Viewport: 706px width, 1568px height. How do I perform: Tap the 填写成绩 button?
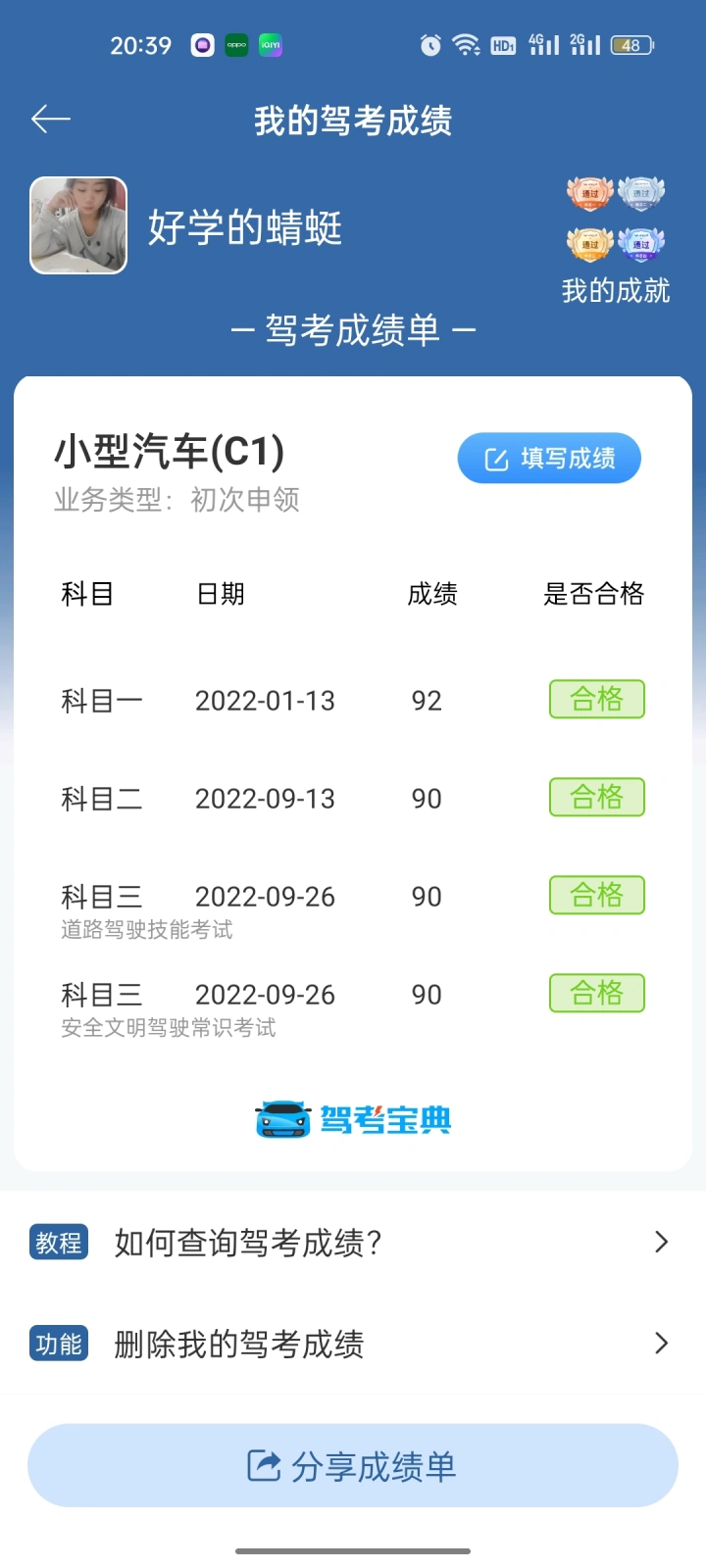point(549,458)
